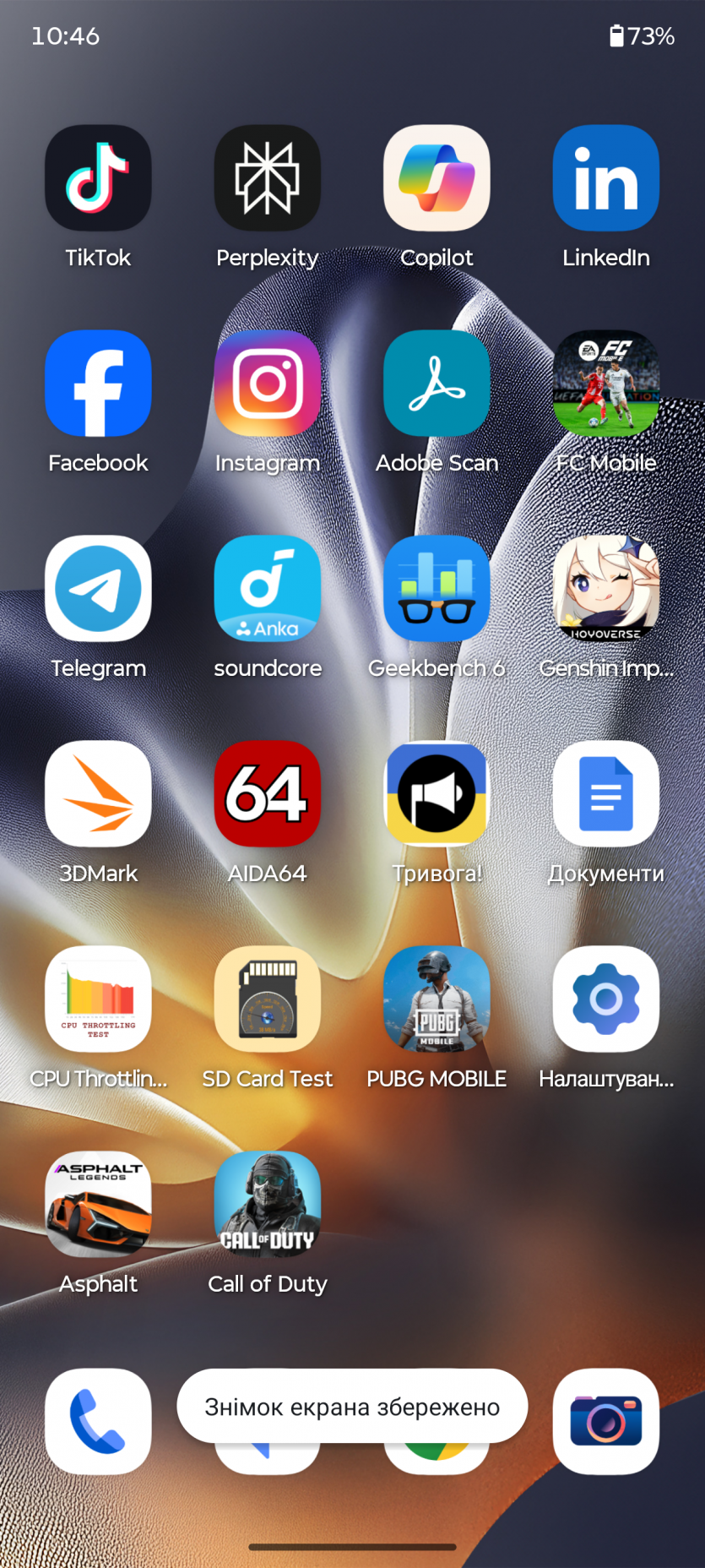This screenshot has width=705, height=1568.
Task: Open the Phone dialer in the dock
Action: coord(98,1421)
